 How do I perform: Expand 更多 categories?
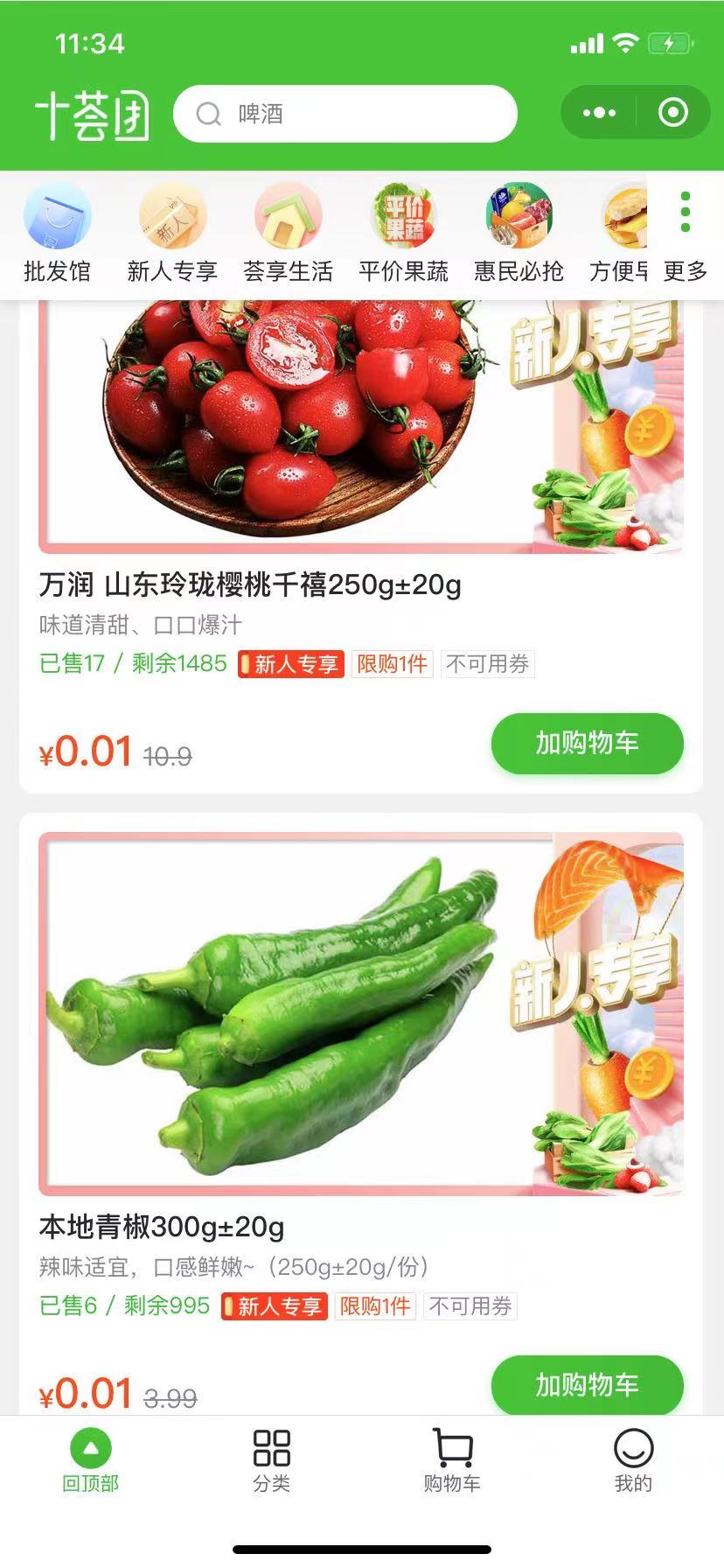pyautogui.click(x=685, y=234)
